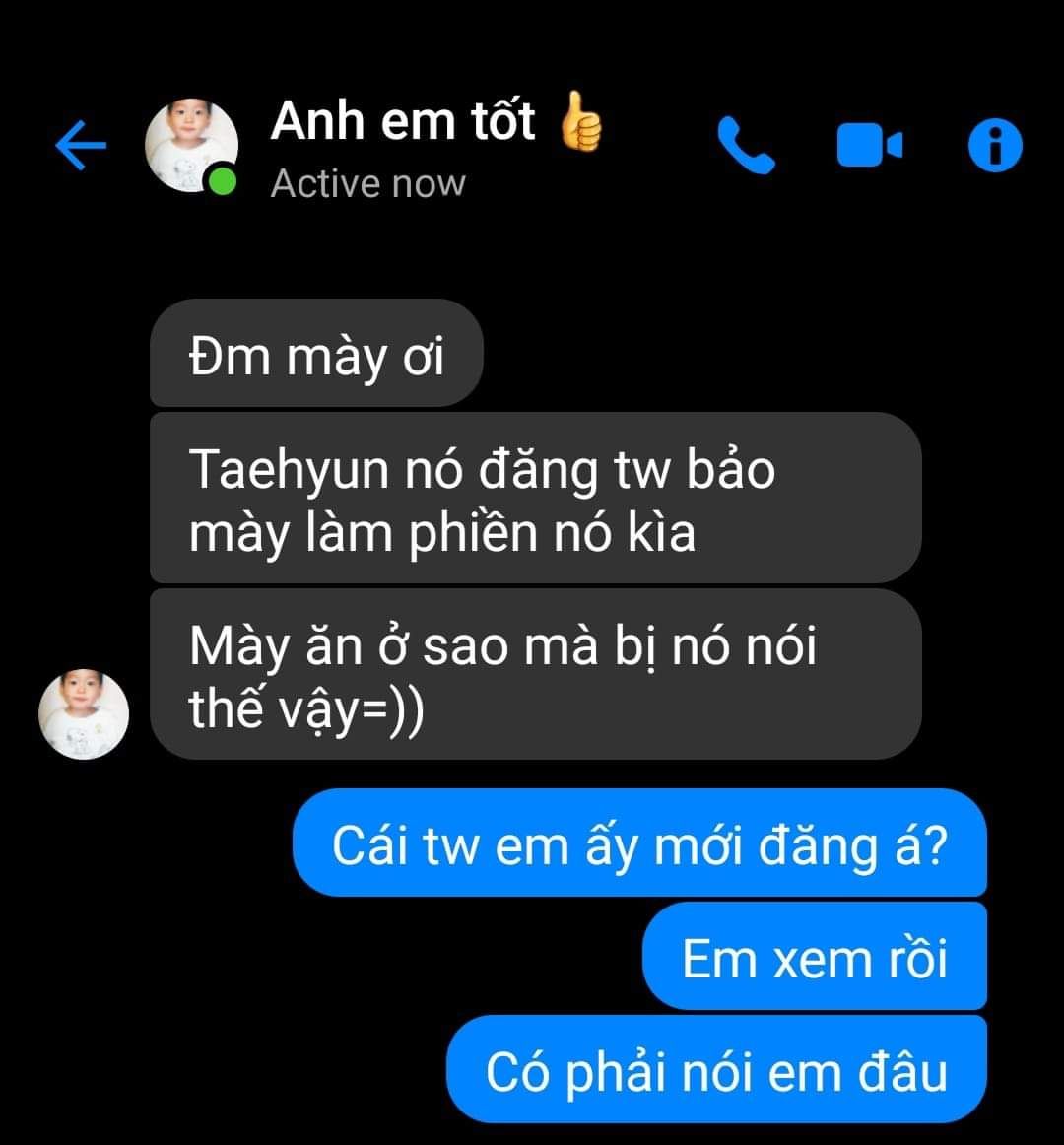Go back using the arrow icon
The image size is (1064, 1145).
click(x=81, y=147)
